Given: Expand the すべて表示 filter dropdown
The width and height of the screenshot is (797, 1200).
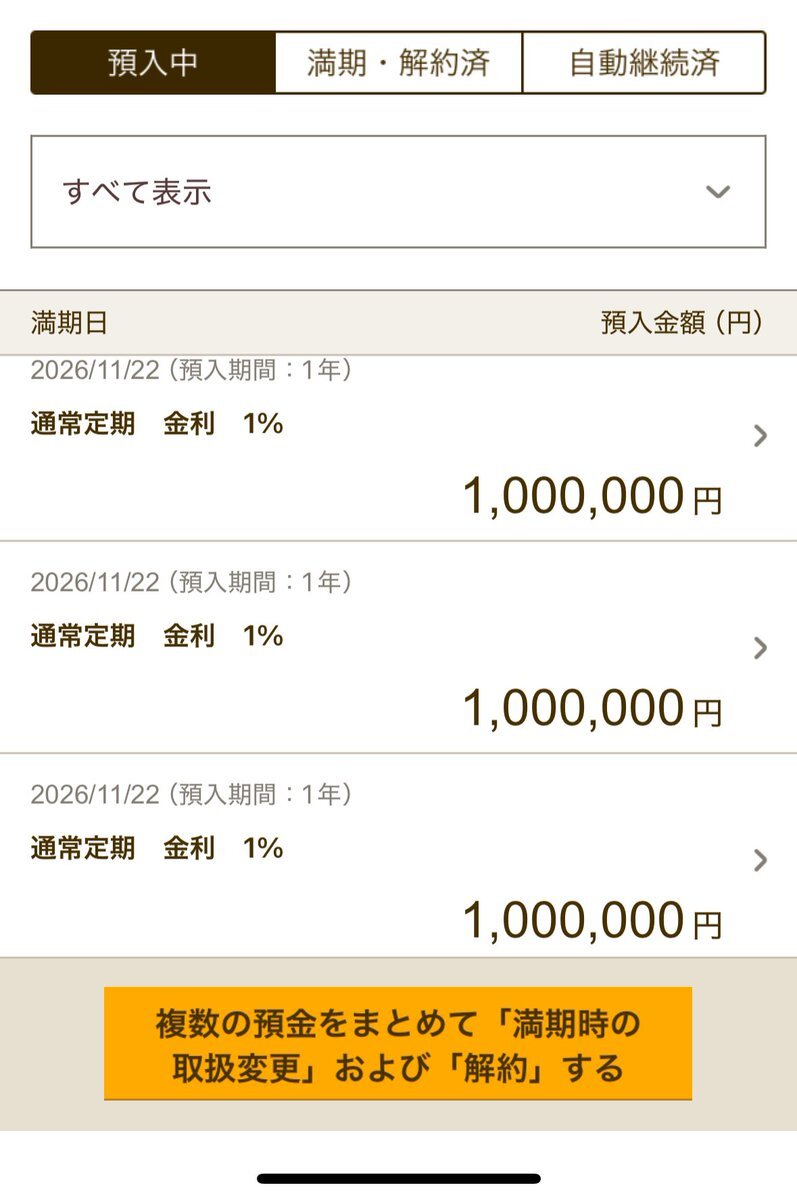Looking at the screenshot, I should [x=398, y=192].
